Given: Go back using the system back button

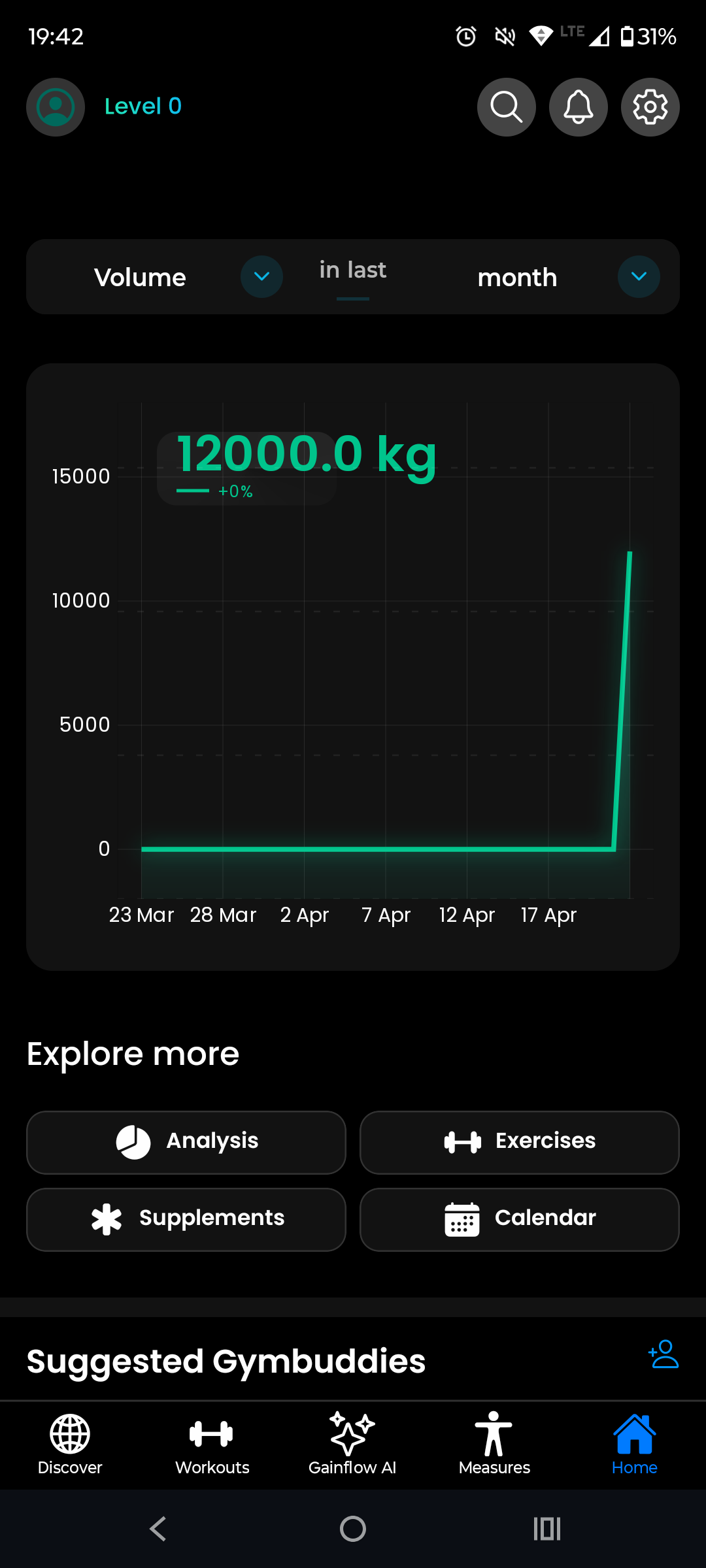Looking at the screenshot, I should coord(158,1529).
